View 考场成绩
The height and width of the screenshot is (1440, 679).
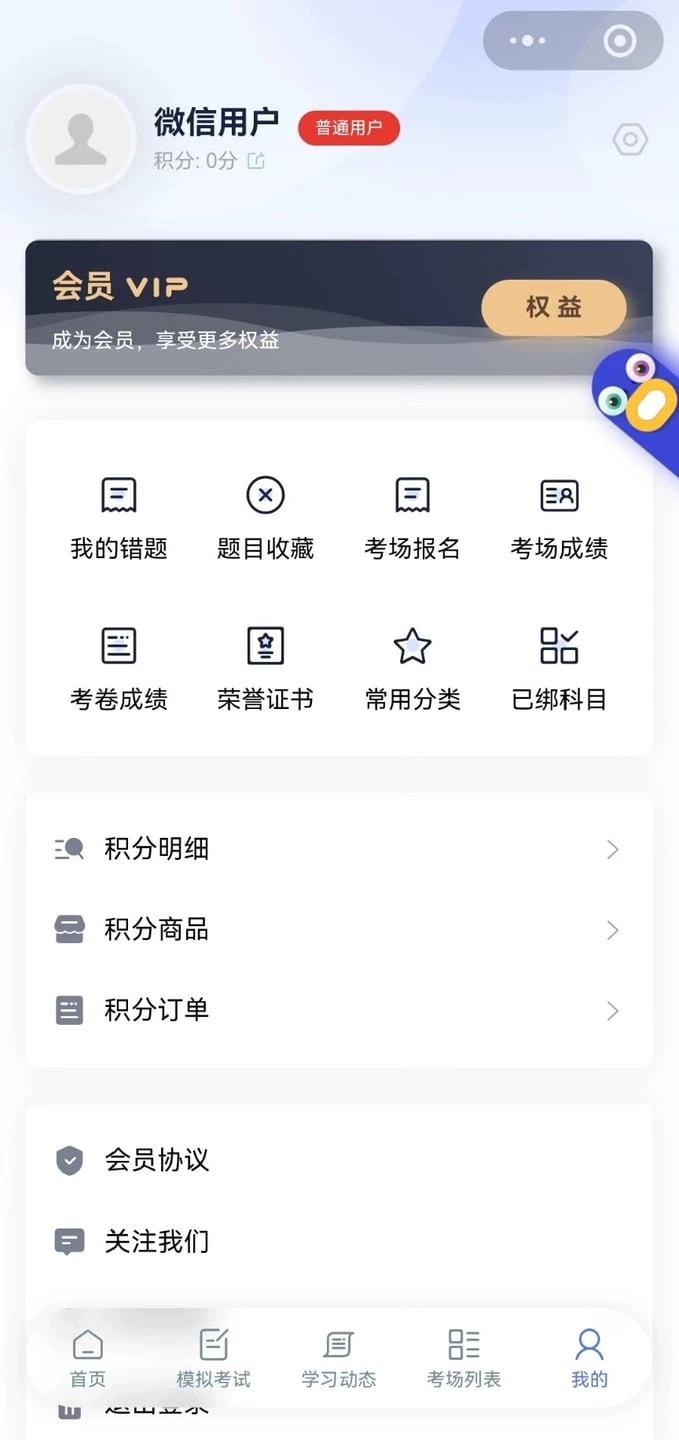click(x=559, y=517)
